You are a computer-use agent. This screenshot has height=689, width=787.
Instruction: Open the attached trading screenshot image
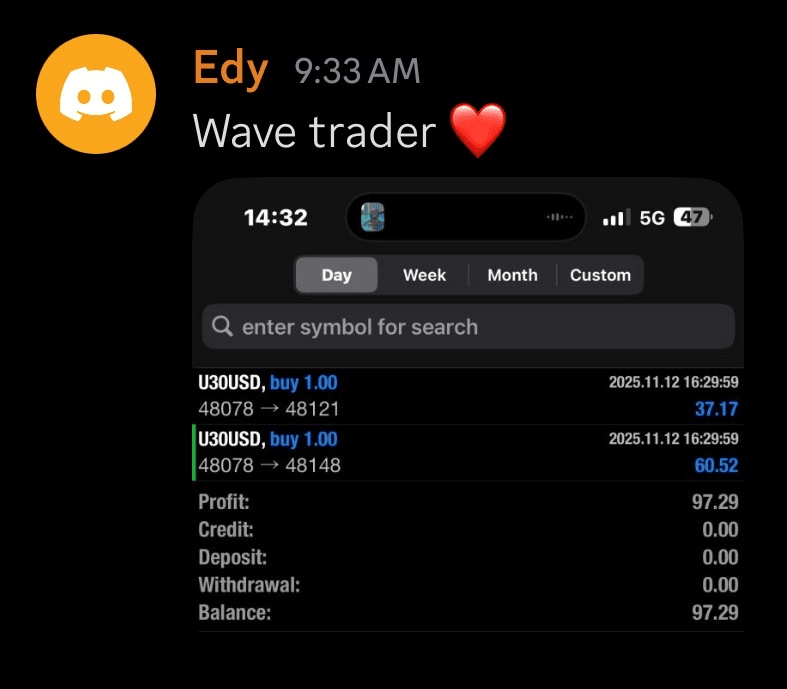point(468,410)
